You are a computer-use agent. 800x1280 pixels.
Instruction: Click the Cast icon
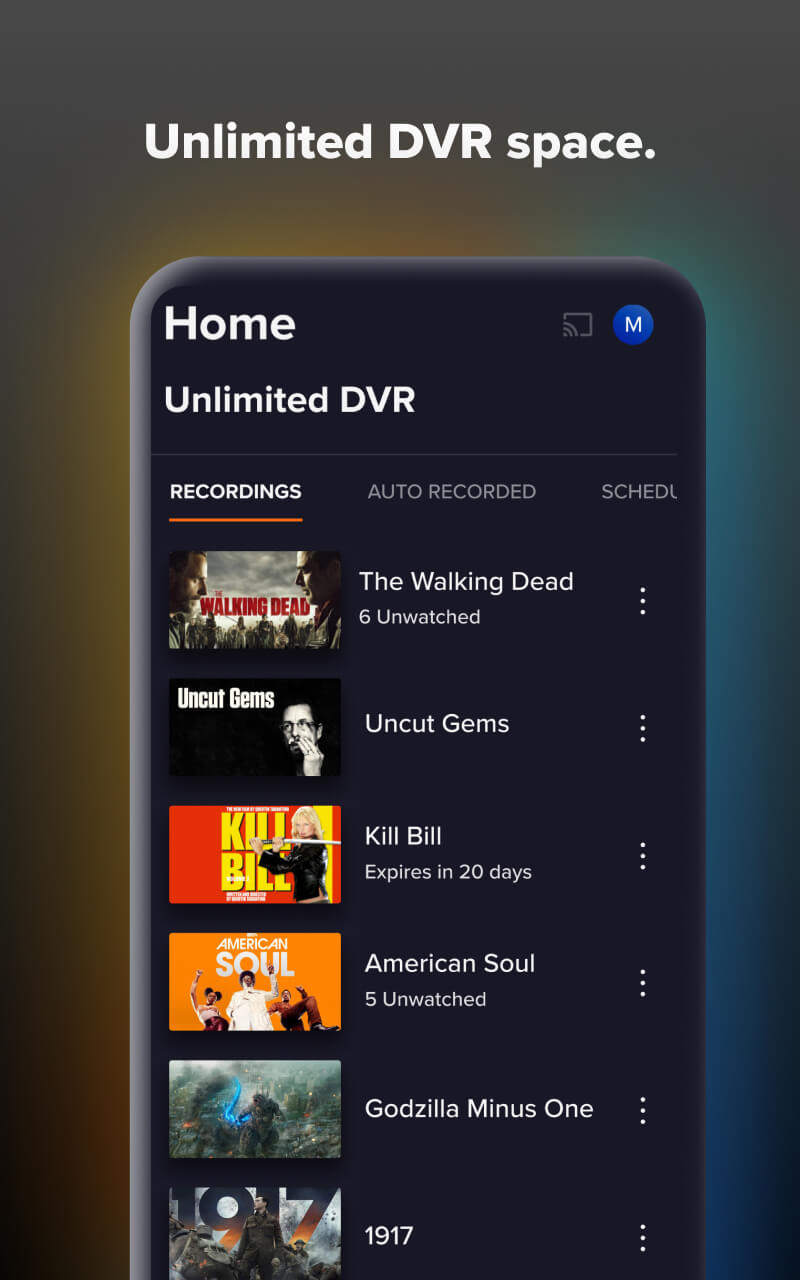pyautogui.click(x=577, y=325)
